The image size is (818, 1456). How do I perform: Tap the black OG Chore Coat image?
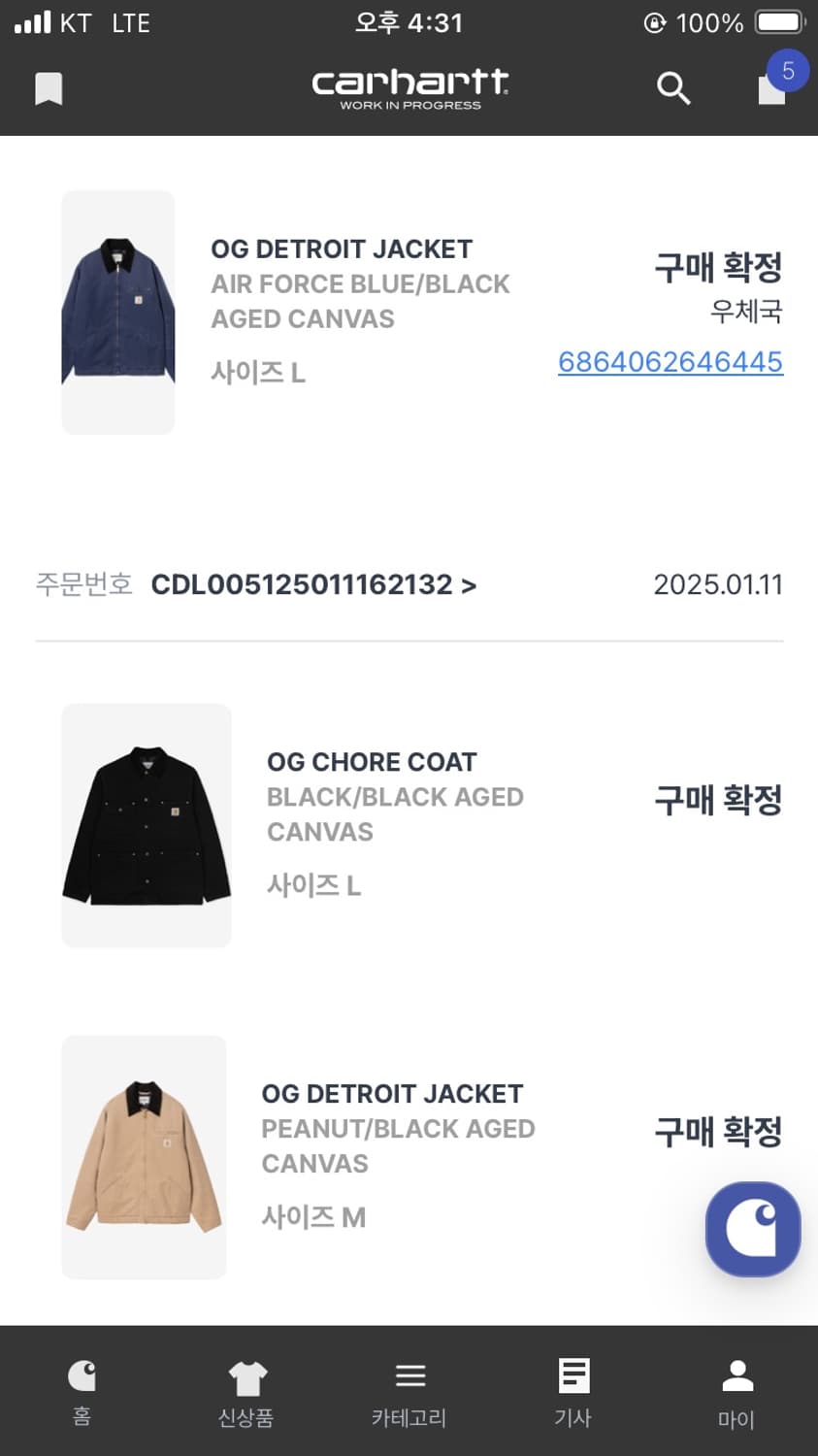(146, 824)
